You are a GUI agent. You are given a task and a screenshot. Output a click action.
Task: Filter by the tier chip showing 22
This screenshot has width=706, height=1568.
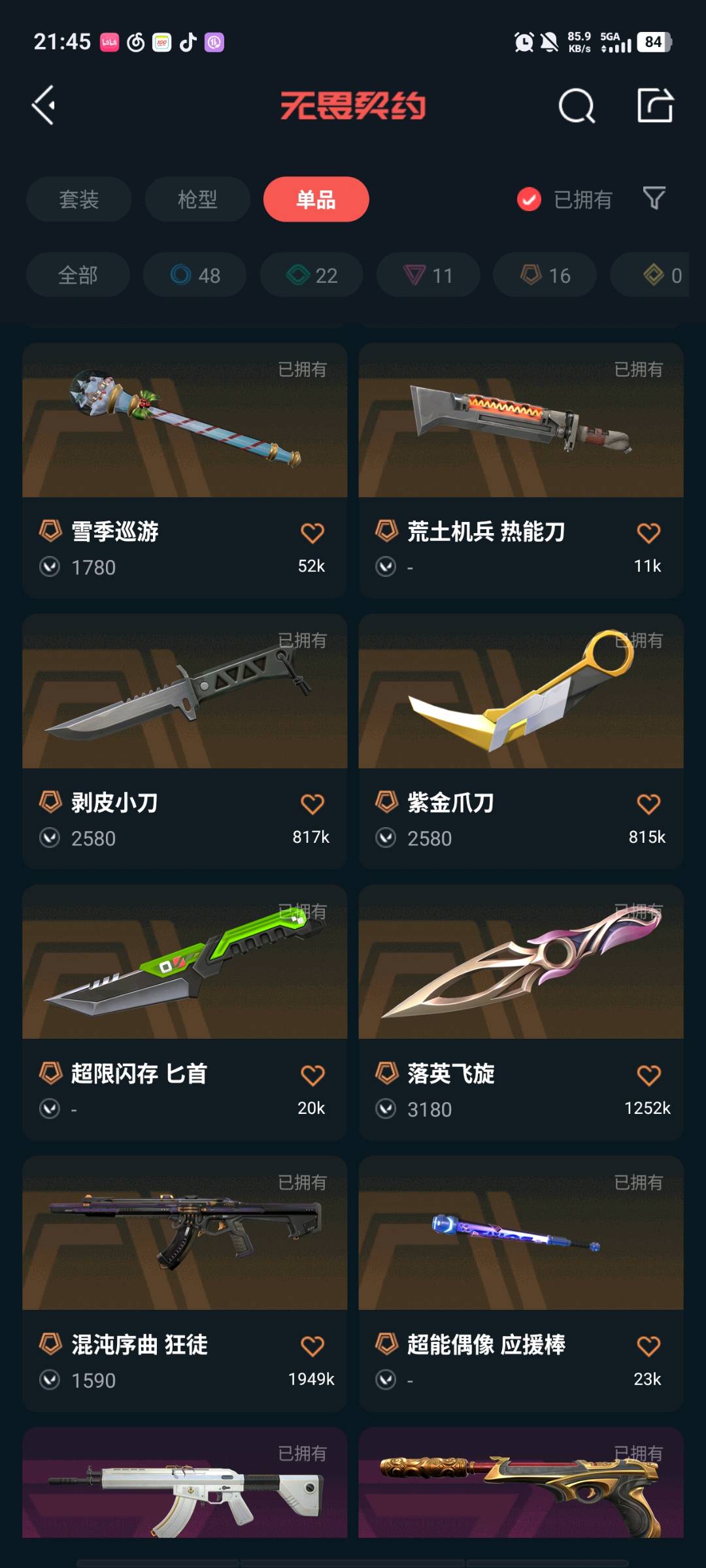click(x=312, y=275)
